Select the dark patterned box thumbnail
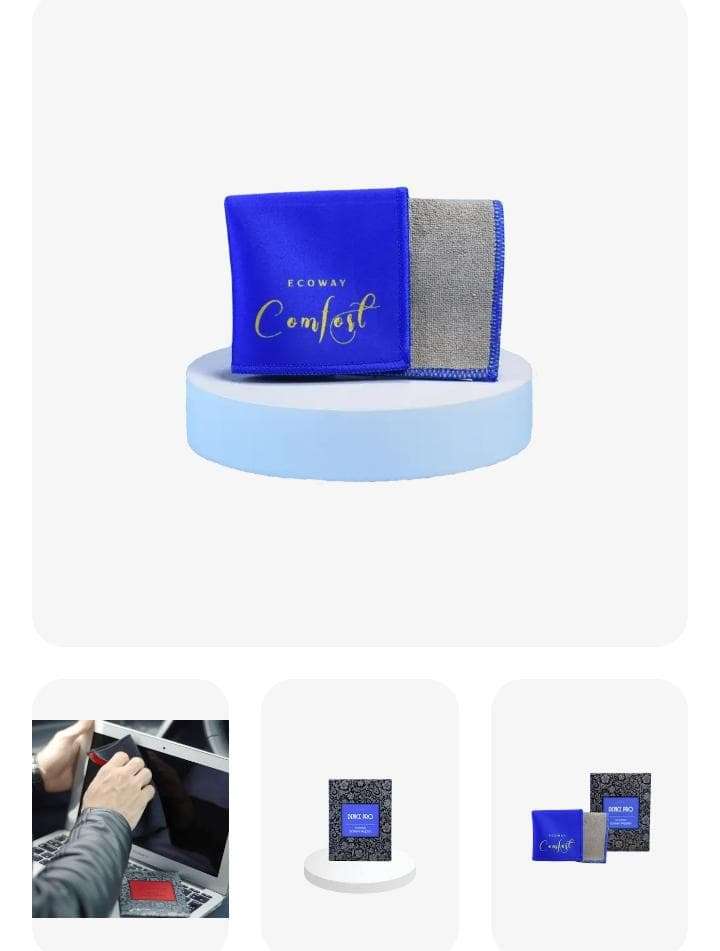This screenshot has height=951, width=720. pos(360,817)
